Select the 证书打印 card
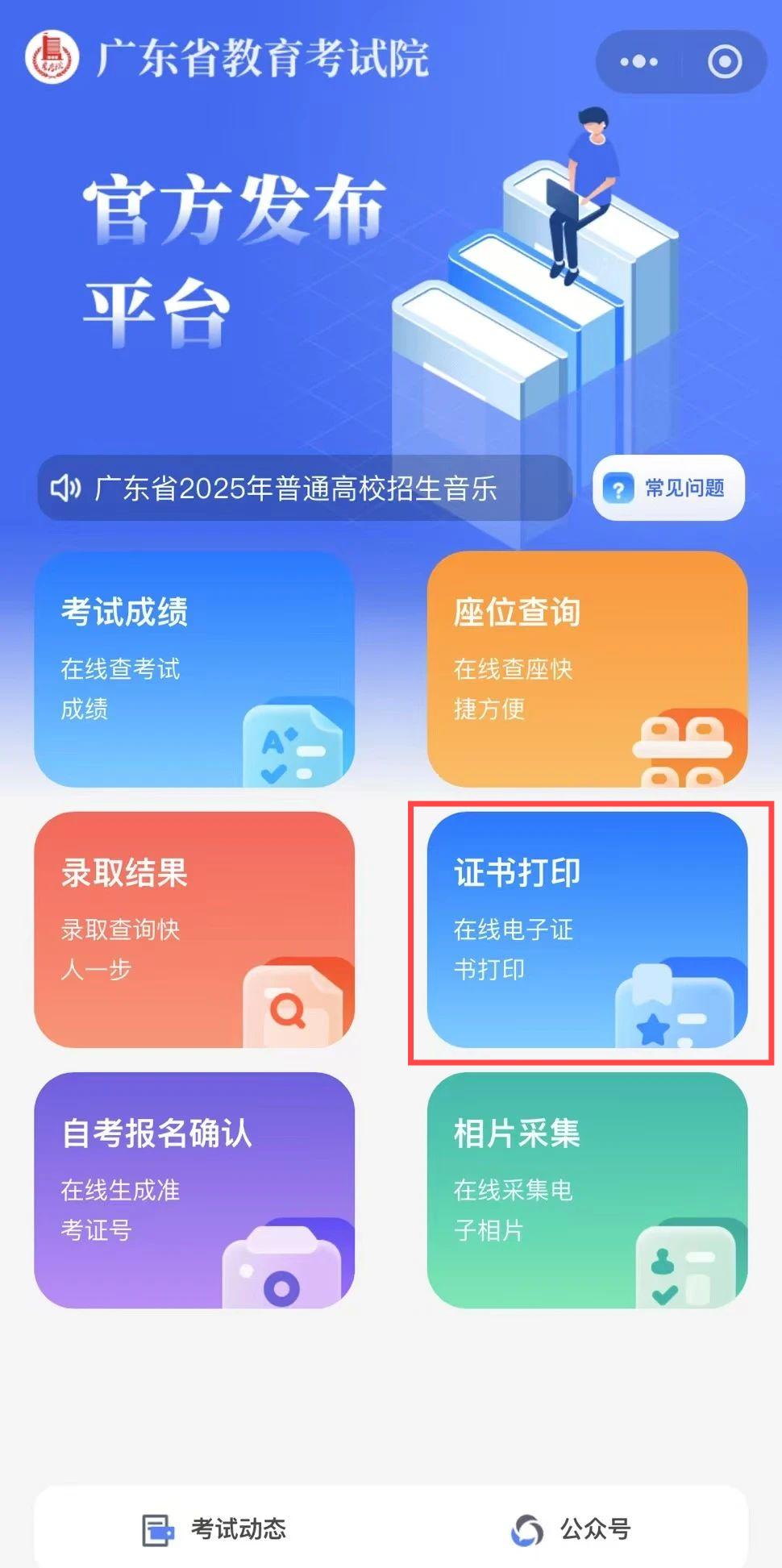This screenshot has width=782, height=1568. 587,930
